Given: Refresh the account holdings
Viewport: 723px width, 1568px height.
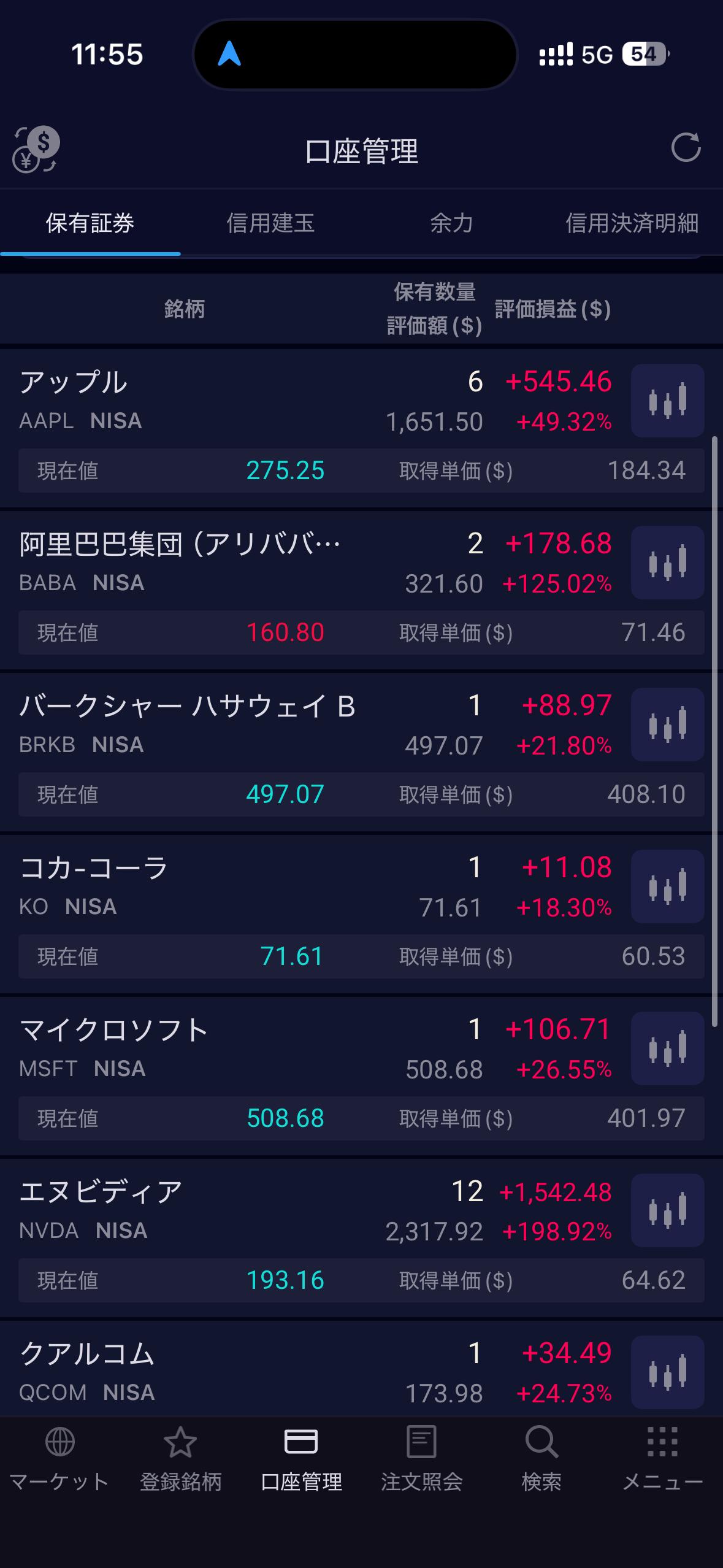Looking at the screenshot, I should click(686, 148).
